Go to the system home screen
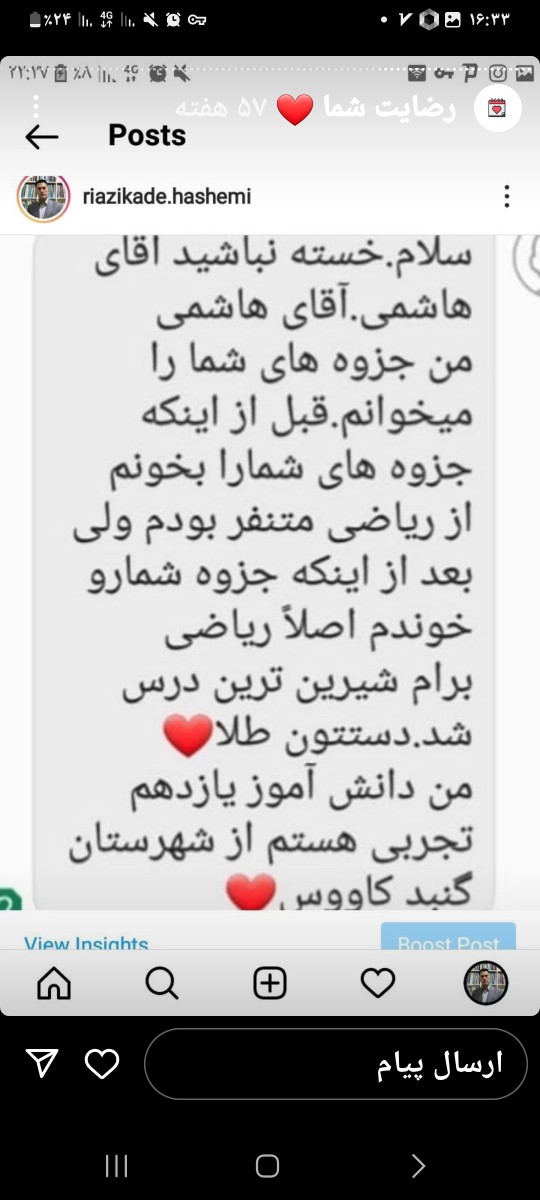The width and height of the screenshot is (540, 1200). [x=267, y=1166]
